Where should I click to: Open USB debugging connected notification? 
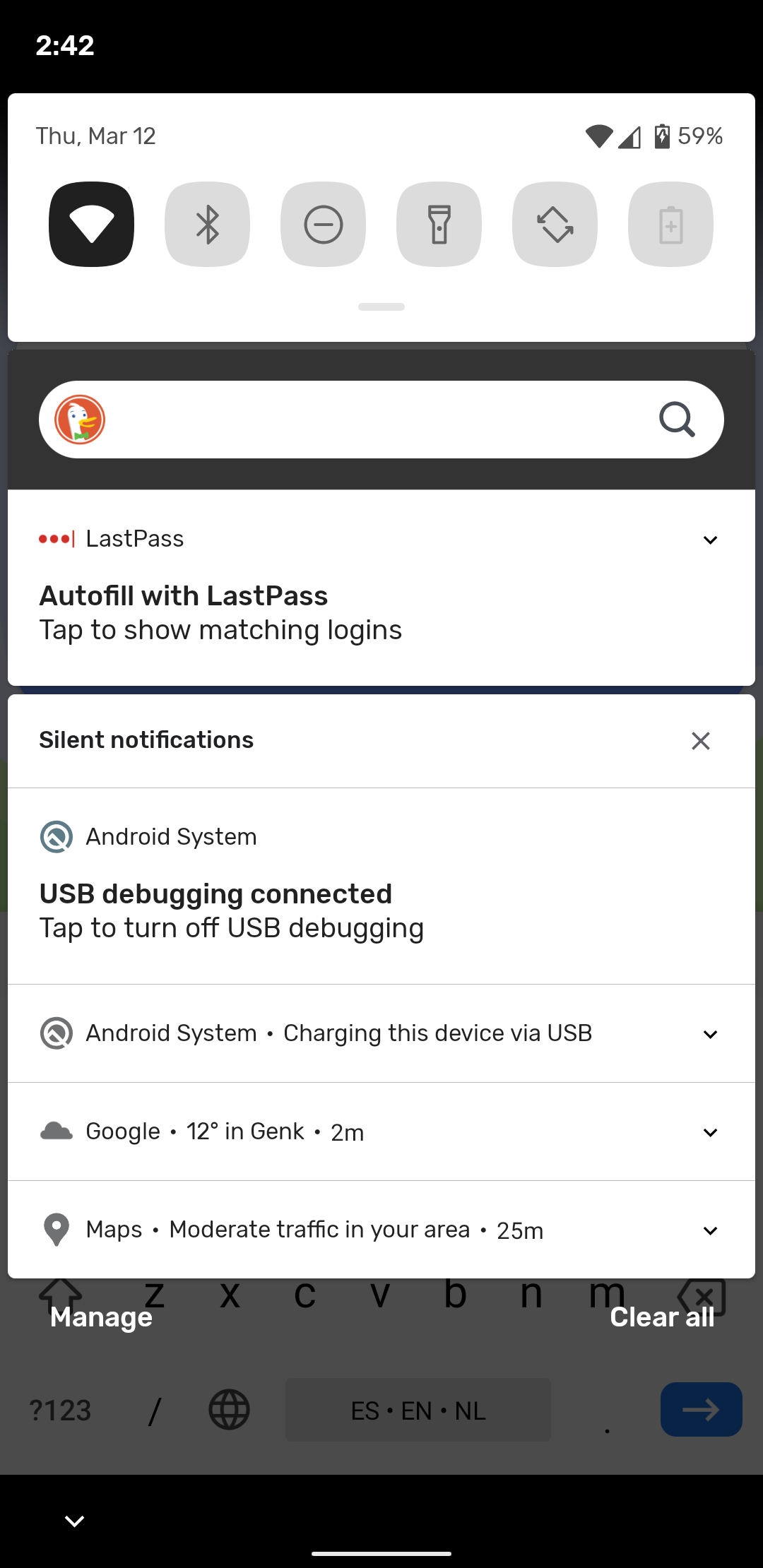tap(283, 910)
